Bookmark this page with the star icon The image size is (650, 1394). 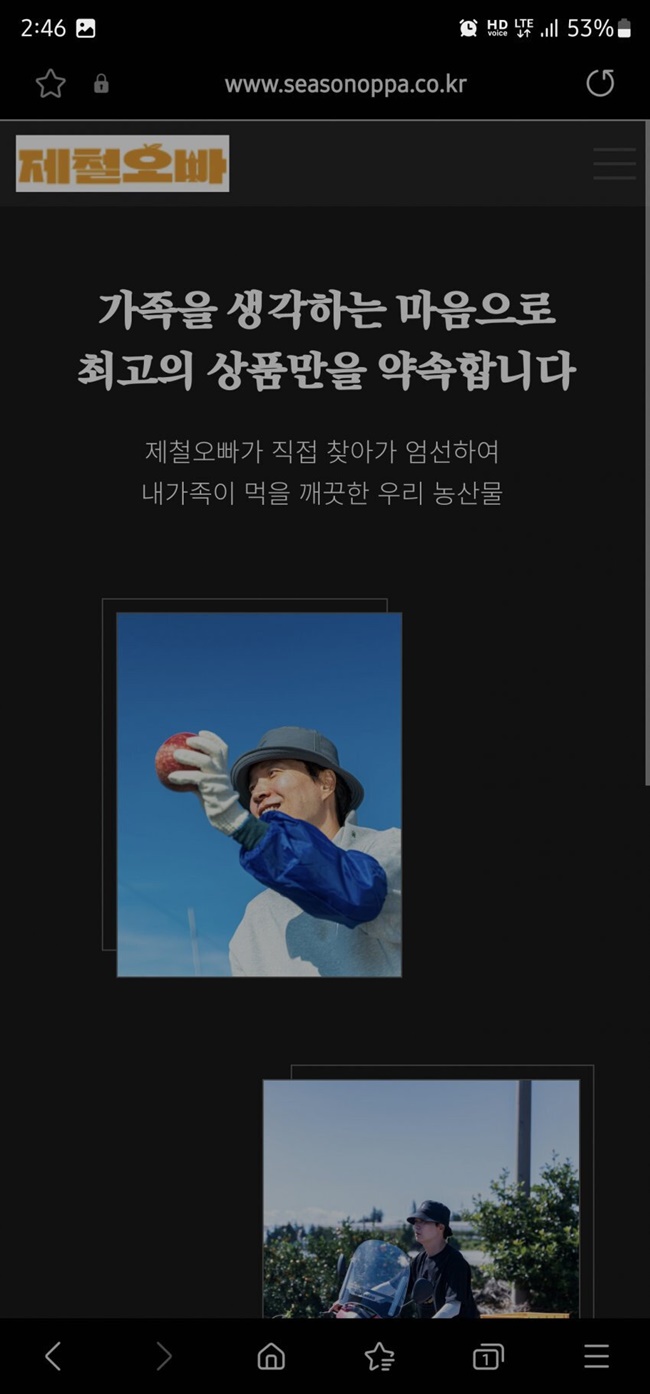[x=50, y=84]
